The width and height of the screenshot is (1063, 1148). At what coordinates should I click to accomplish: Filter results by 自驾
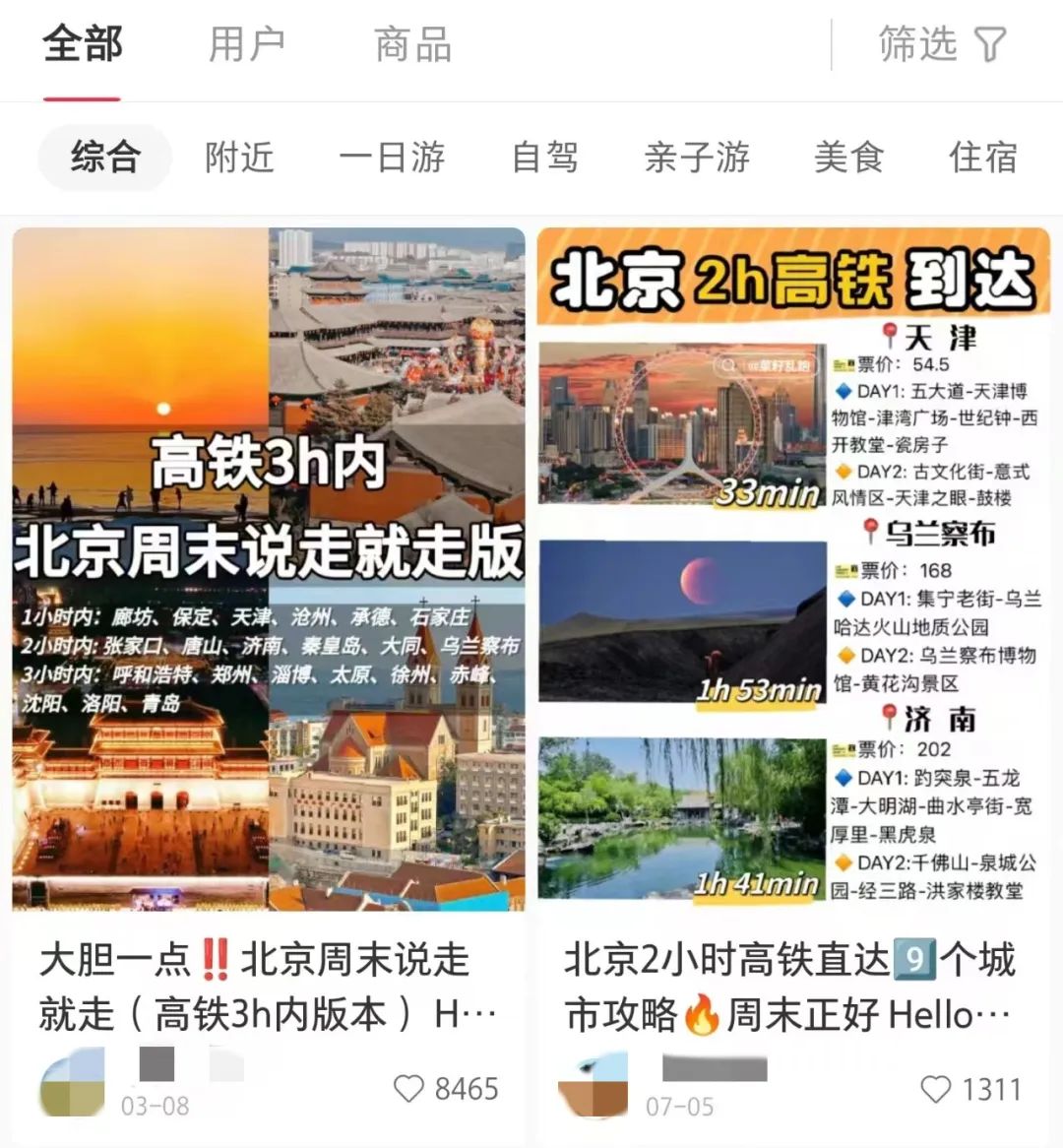pyautogui.click(x=544, y=158)
